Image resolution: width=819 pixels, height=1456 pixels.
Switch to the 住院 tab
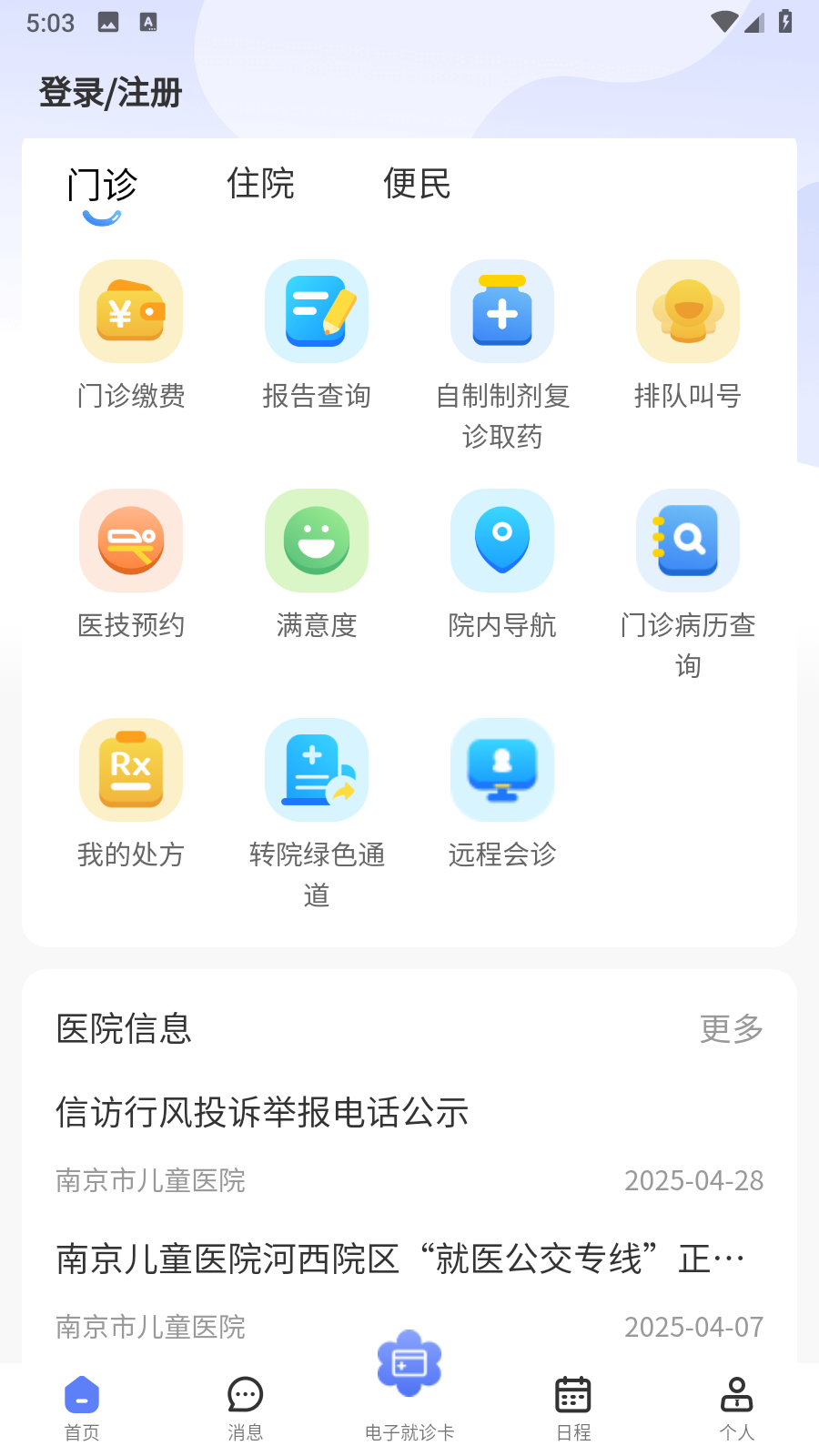[x=260, y=184]
